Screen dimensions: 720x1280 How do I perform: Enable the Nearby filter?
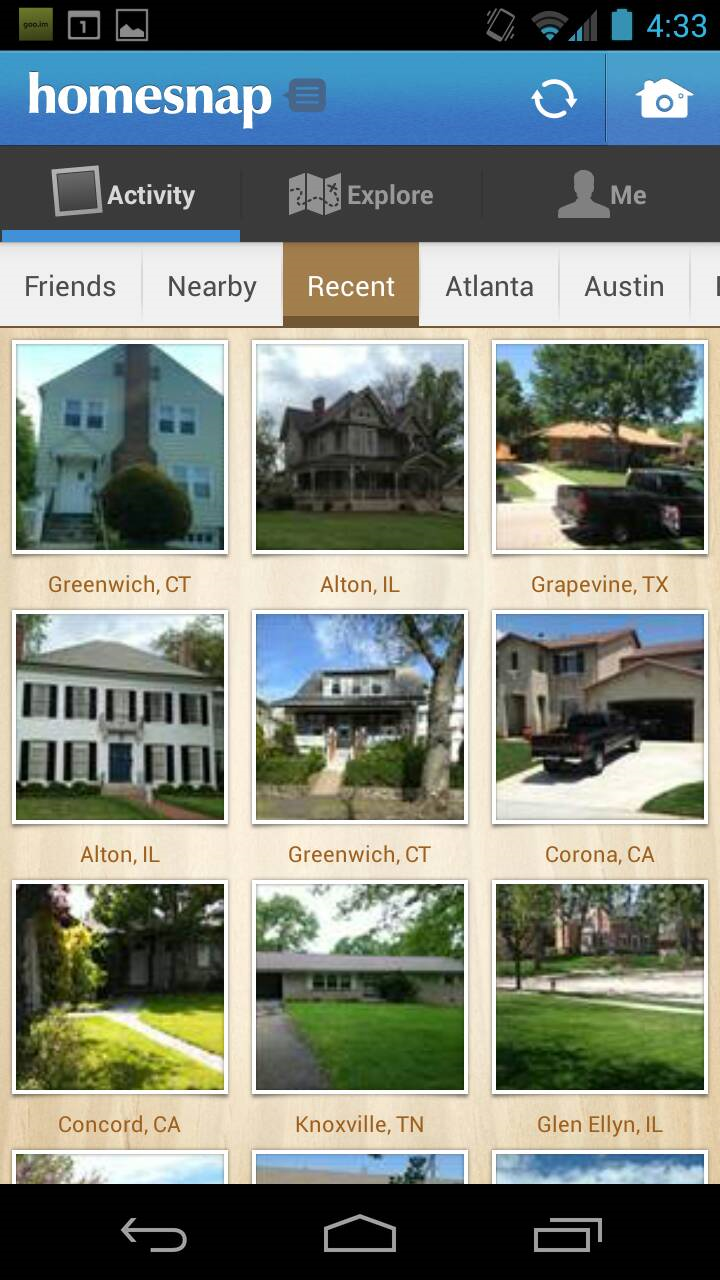211,286
